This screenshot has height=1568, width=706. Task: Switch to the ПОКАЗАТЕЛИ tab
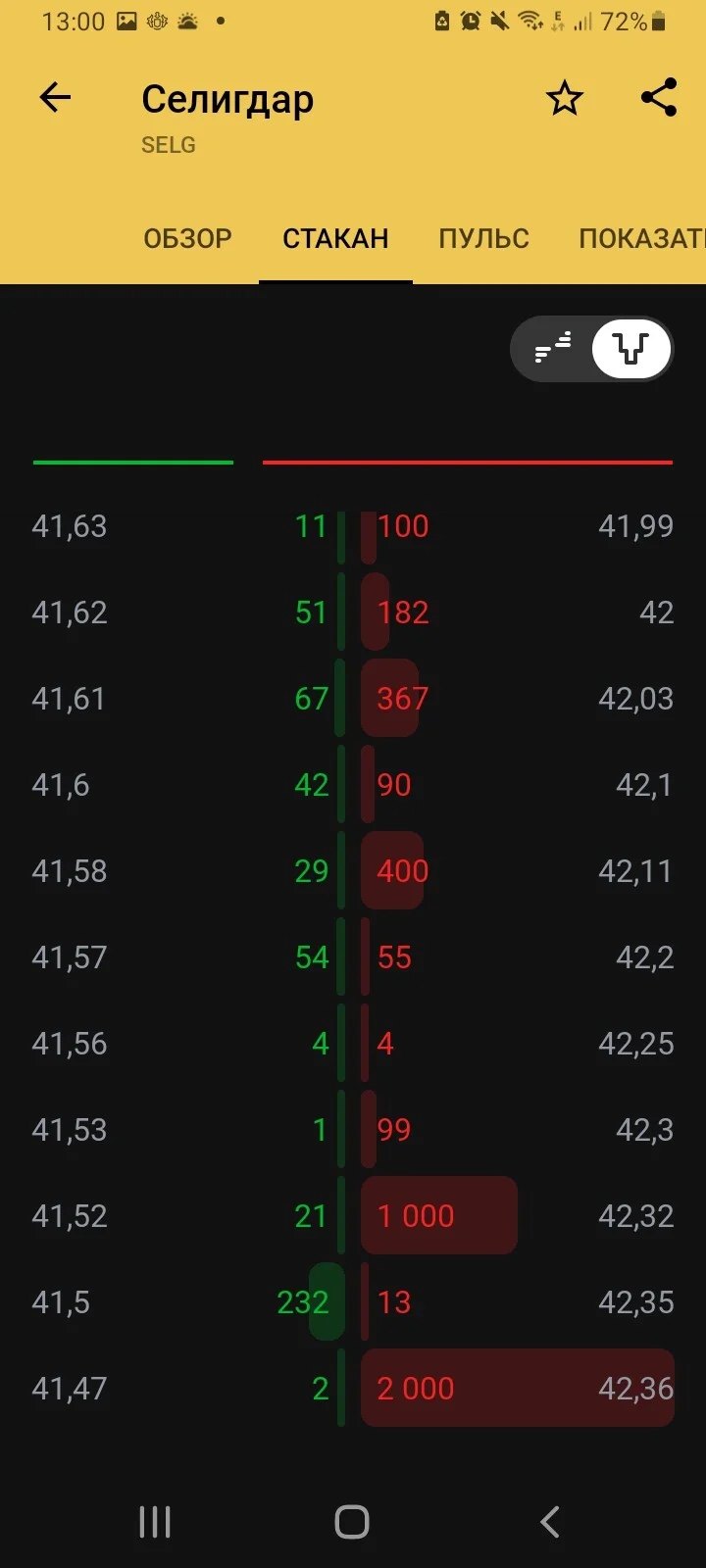[x=641, y=238]
